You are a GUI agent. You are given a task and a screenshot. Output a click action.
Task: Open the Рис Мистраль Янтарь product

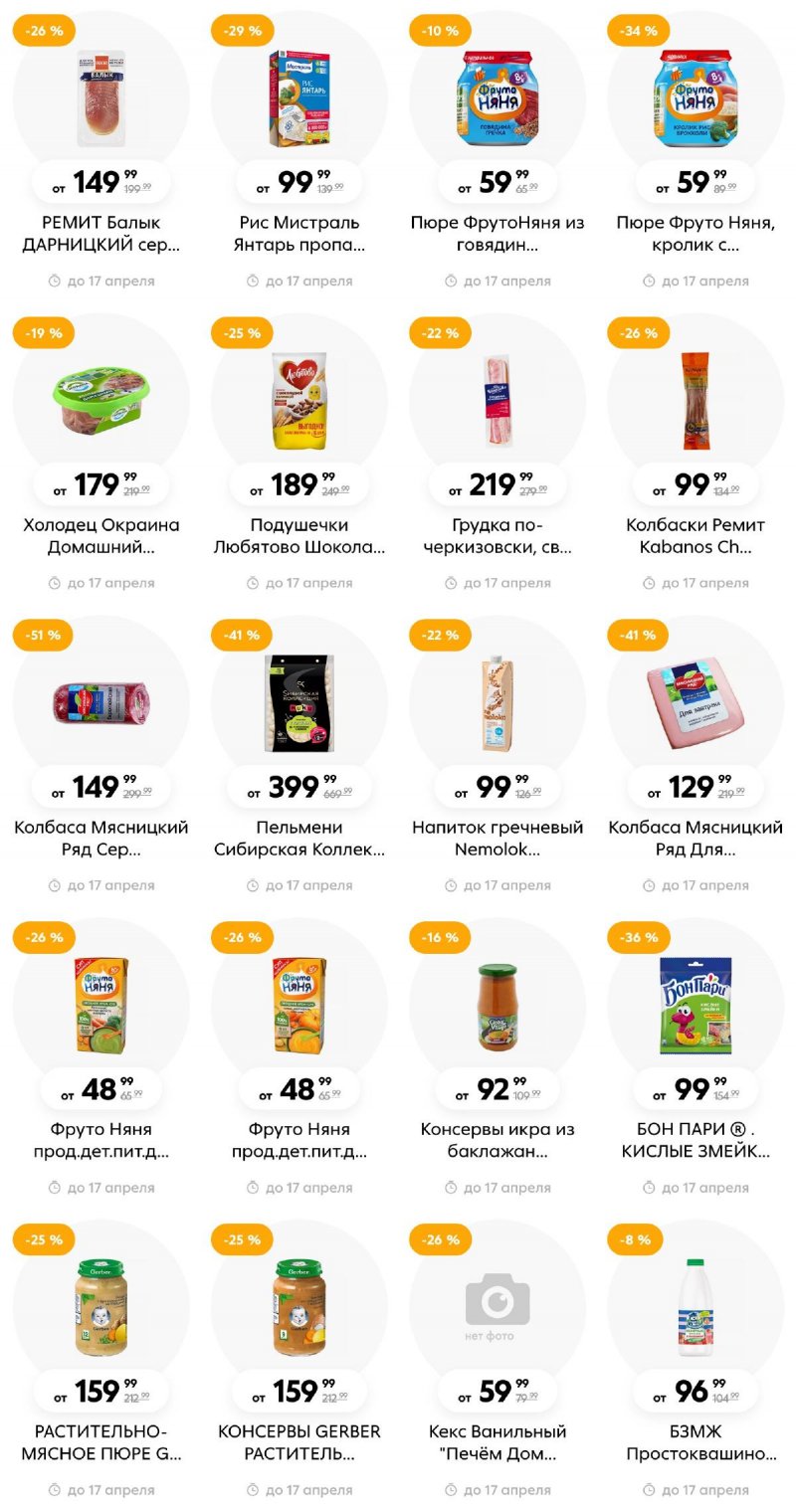coord(298,99)
